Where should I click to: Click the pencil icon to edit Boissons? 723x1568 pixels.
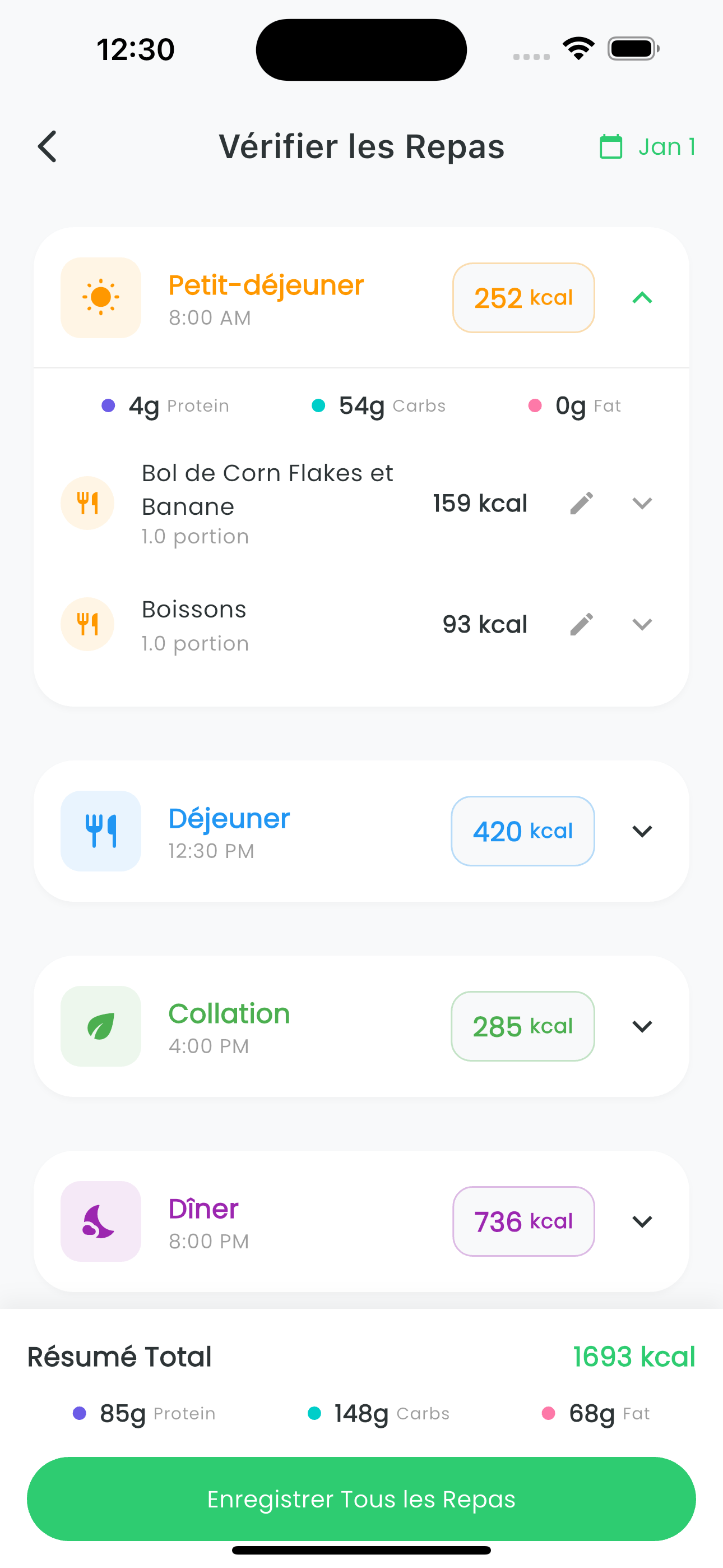coord(582,624)
